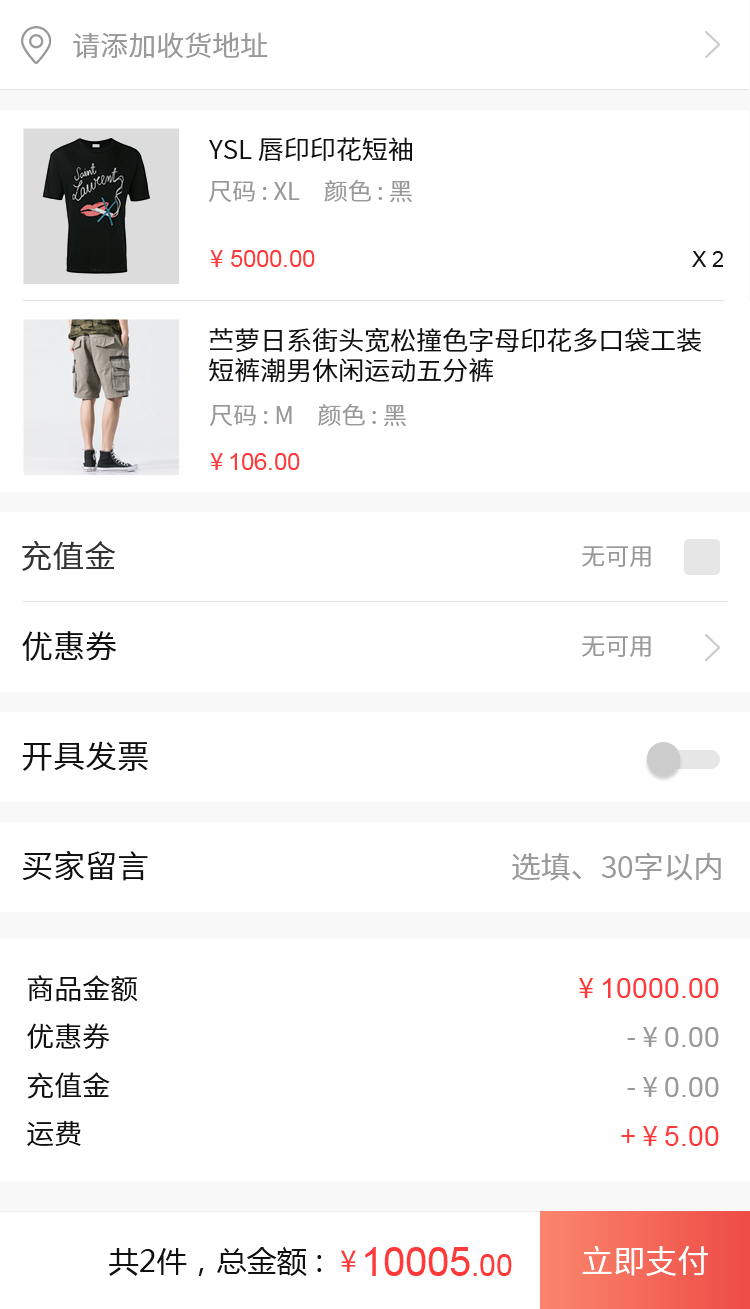This screenshot has height=1309, width=750.
Task: Toggle the 开具发票 invoice switch
Action: [x=683, y=759]
